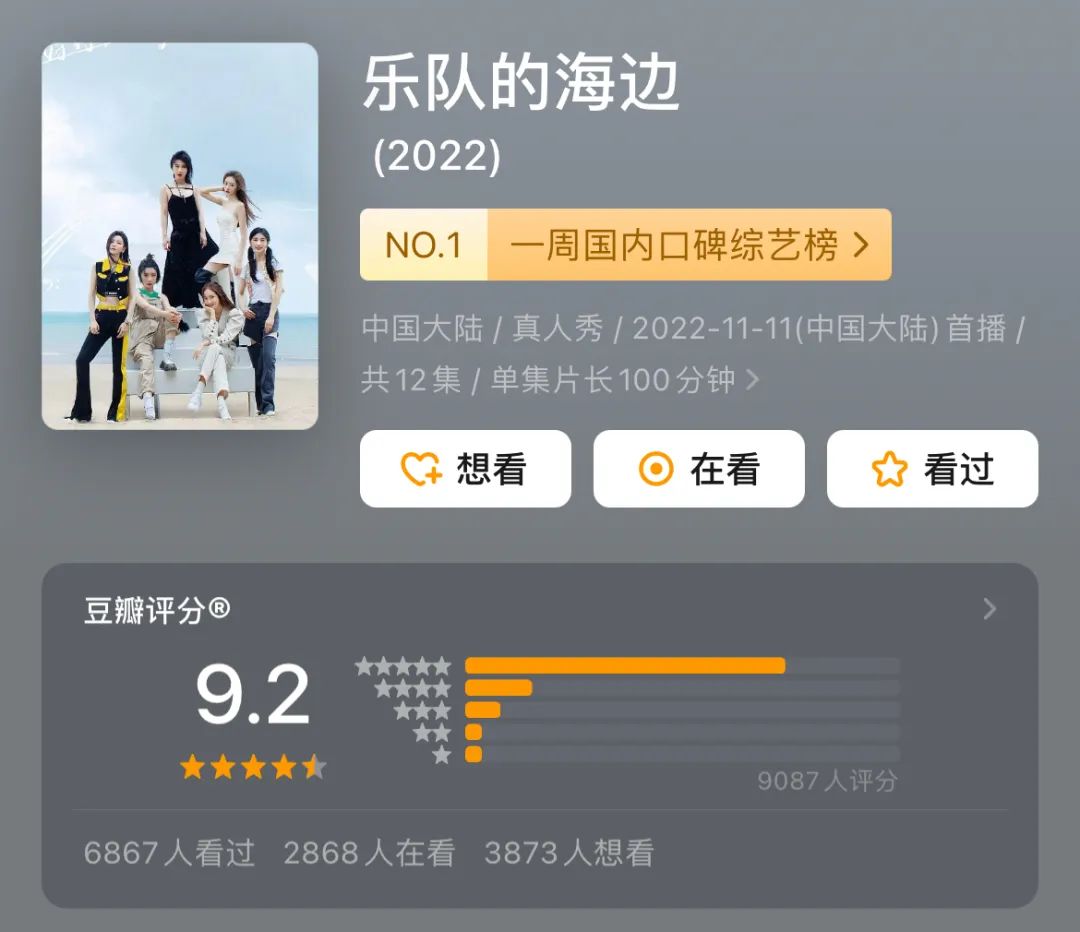Open the 豆瓣评分 rating details
1080x932 pixels.
coord(988,609)
